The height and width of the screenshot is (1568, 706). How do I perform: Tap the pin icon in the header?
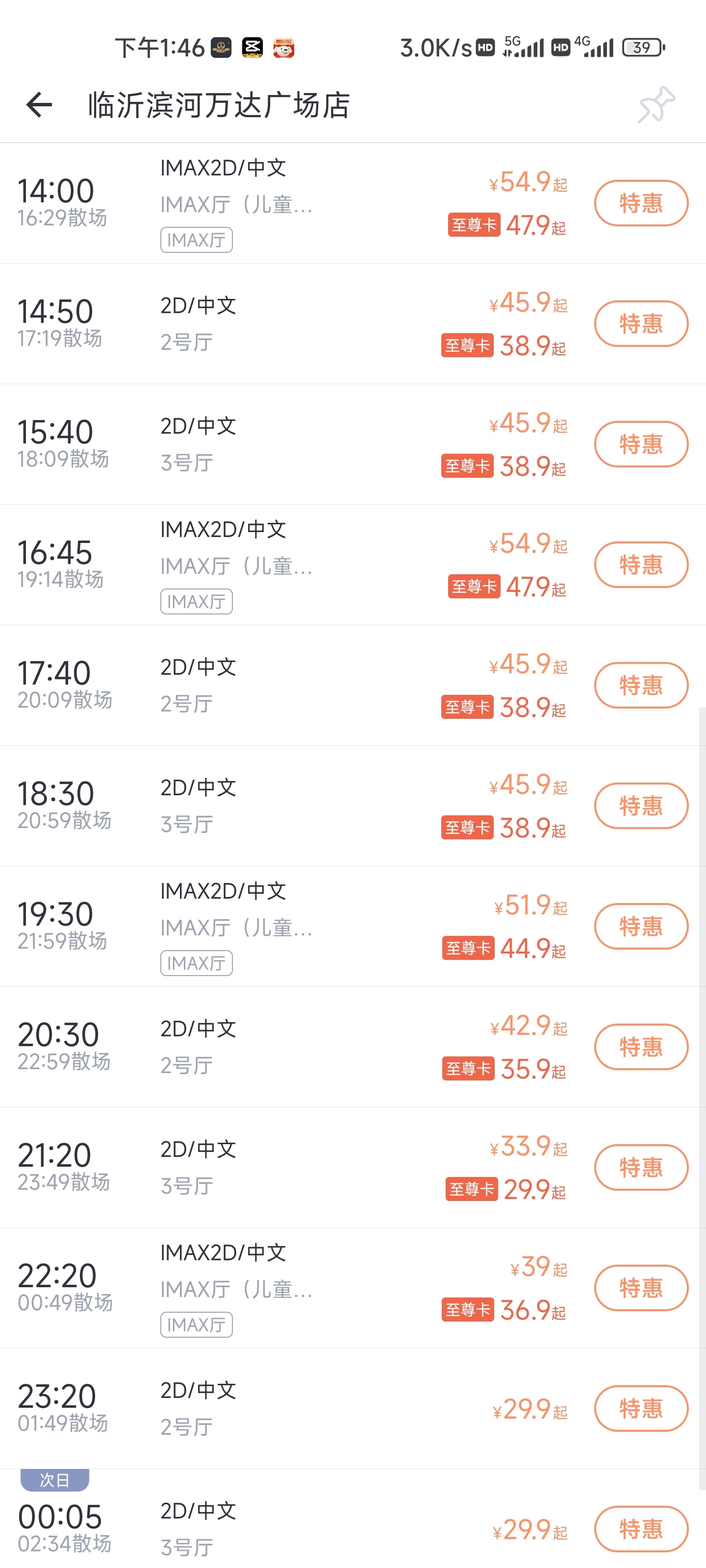(656, 105)
